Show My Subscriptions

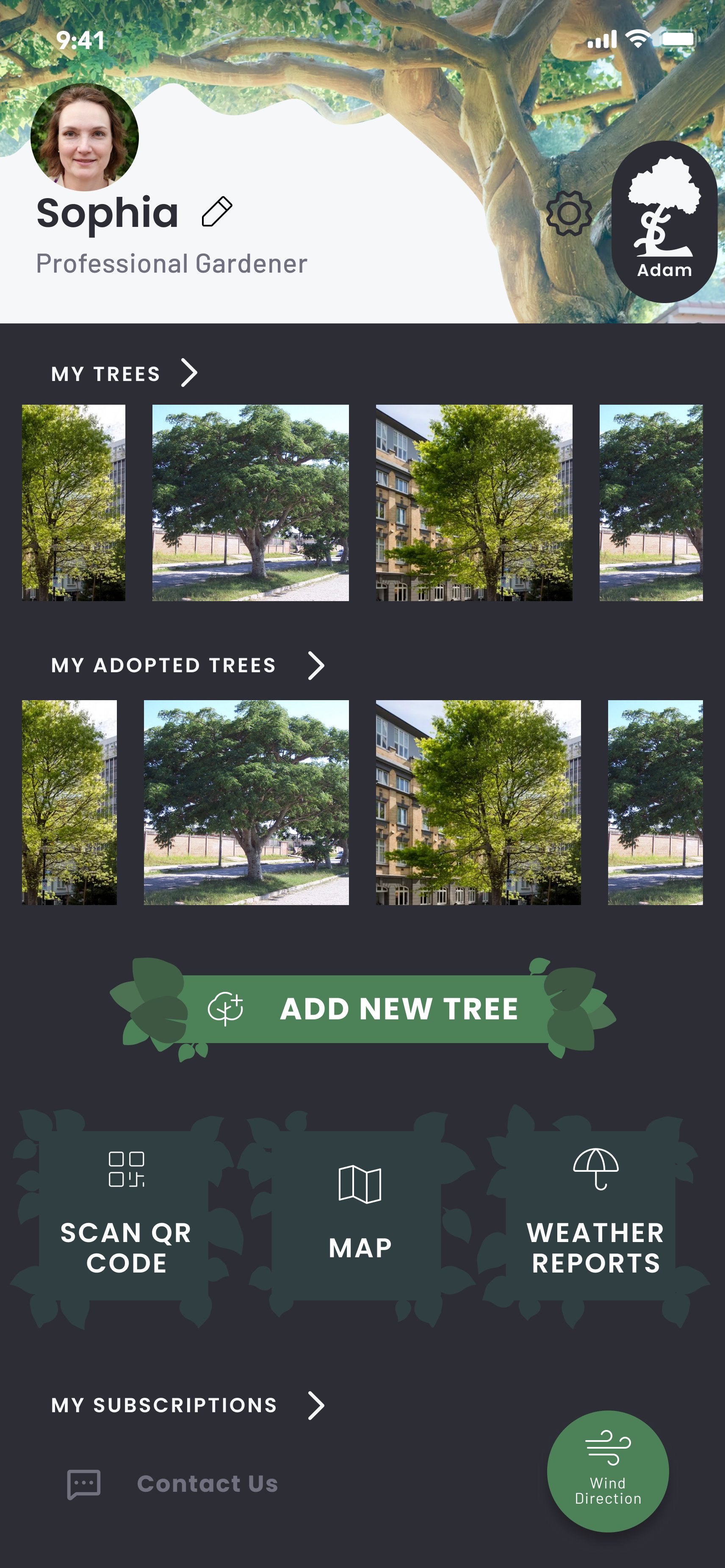(315, 1405)
